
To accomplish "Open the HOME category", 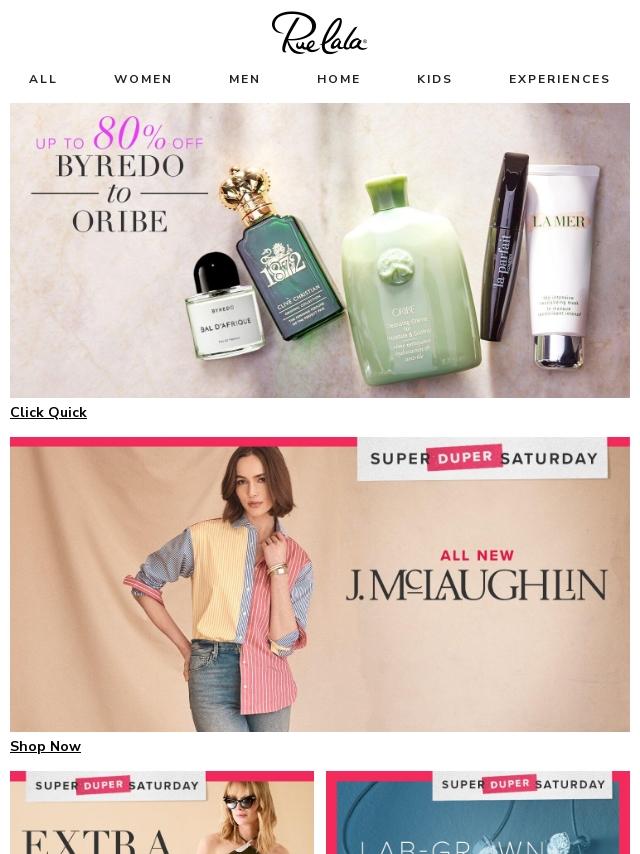I will pos(339,79).
